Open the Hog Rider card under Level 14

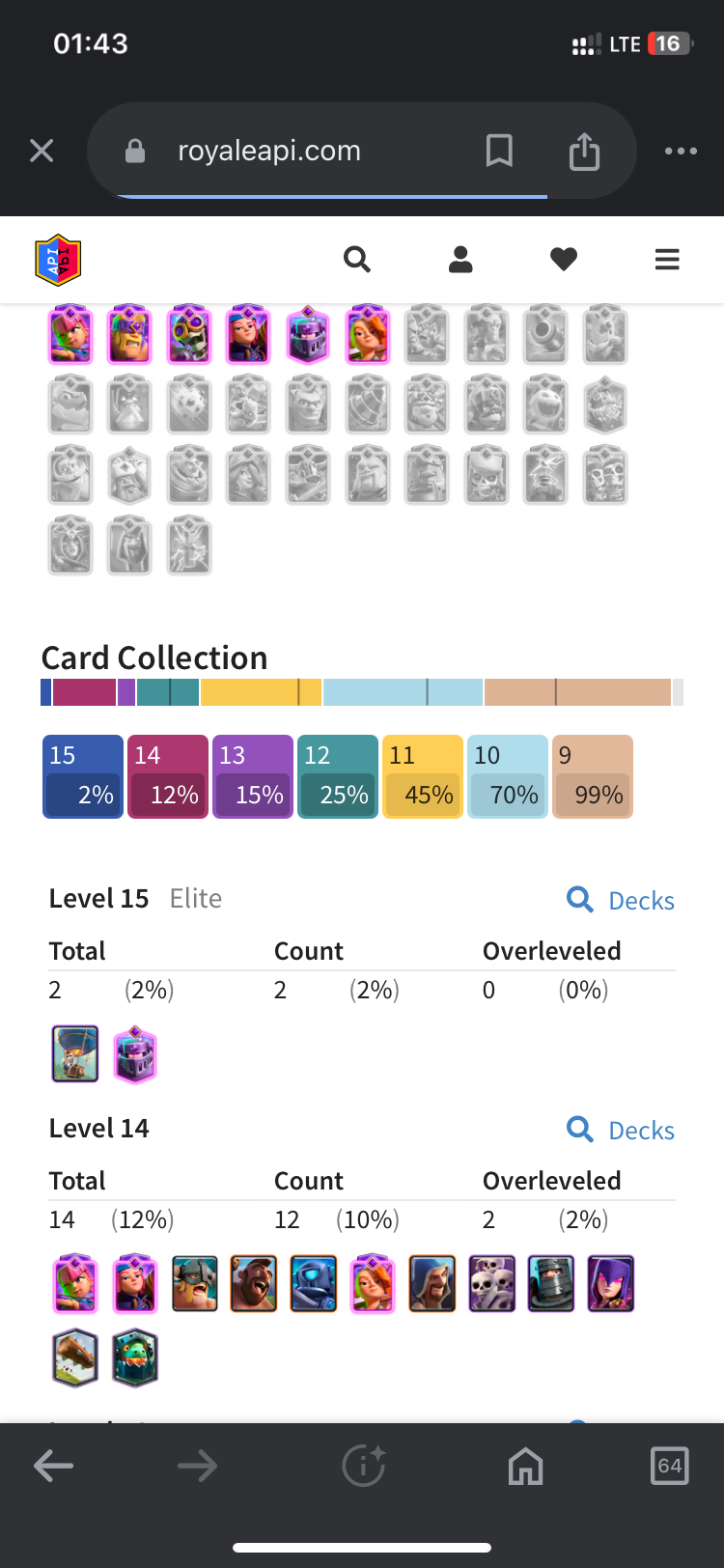(x=254, y=1283)
